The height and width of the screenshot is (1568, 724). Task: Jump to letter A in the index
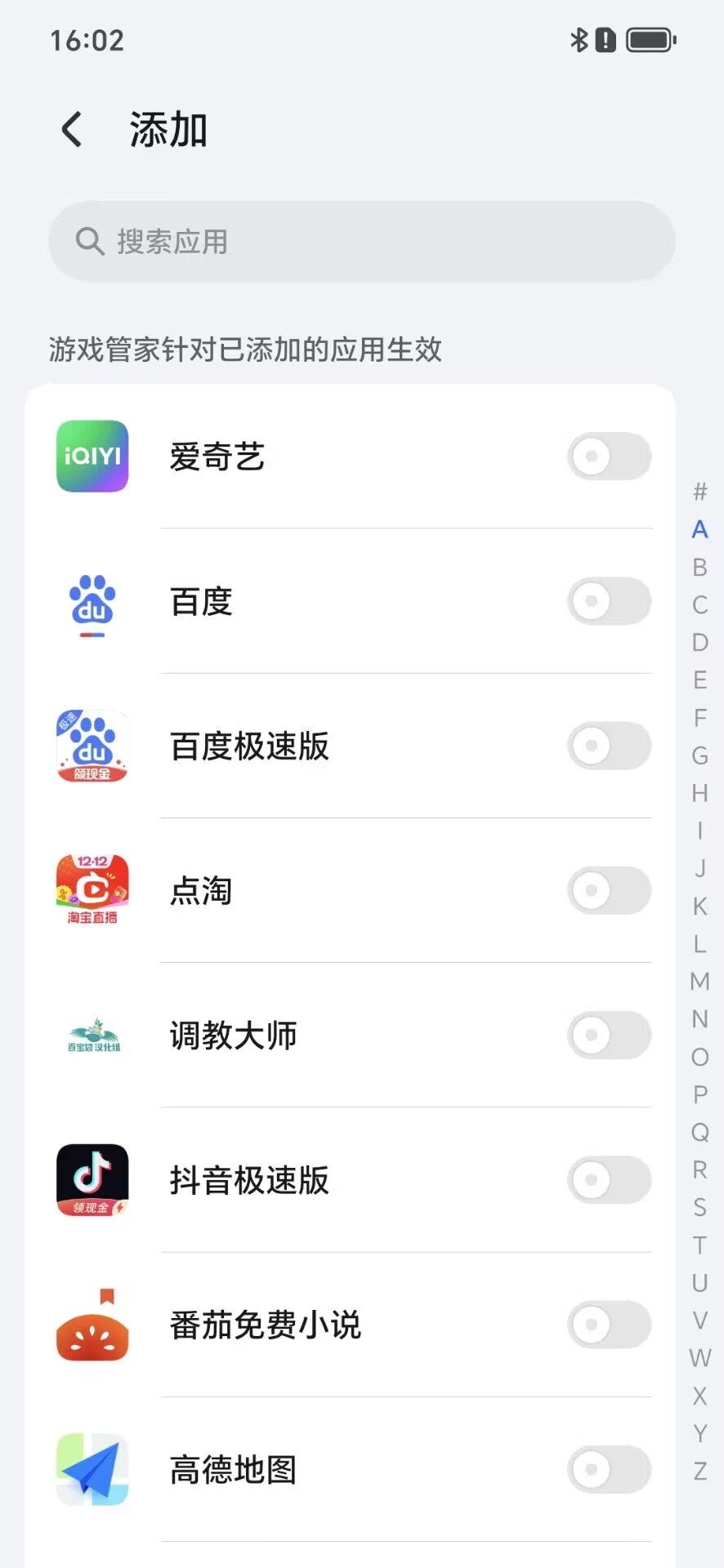click(699, 529)
